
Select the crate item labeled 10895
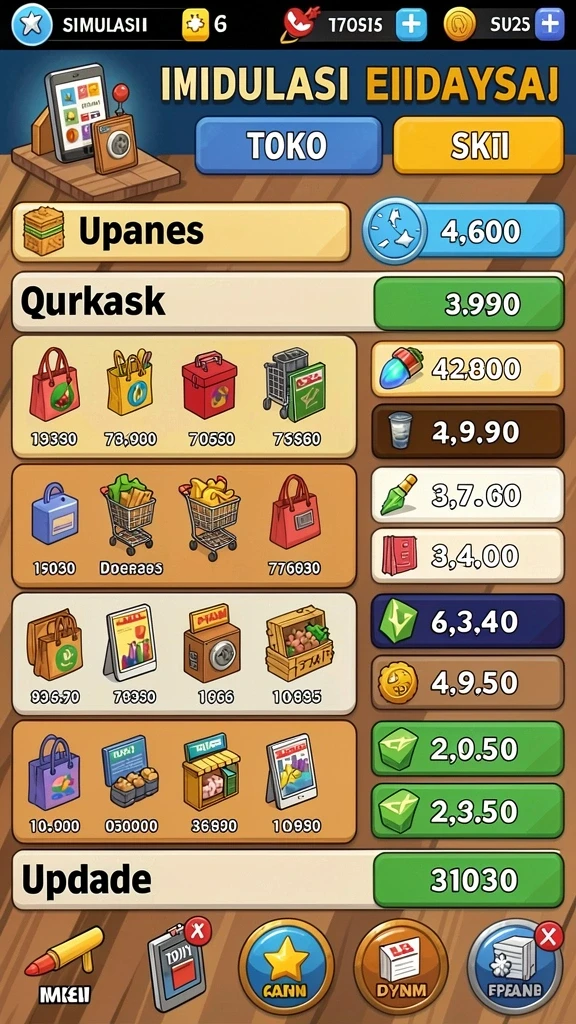pyautogui.click(x=297, y=654)
